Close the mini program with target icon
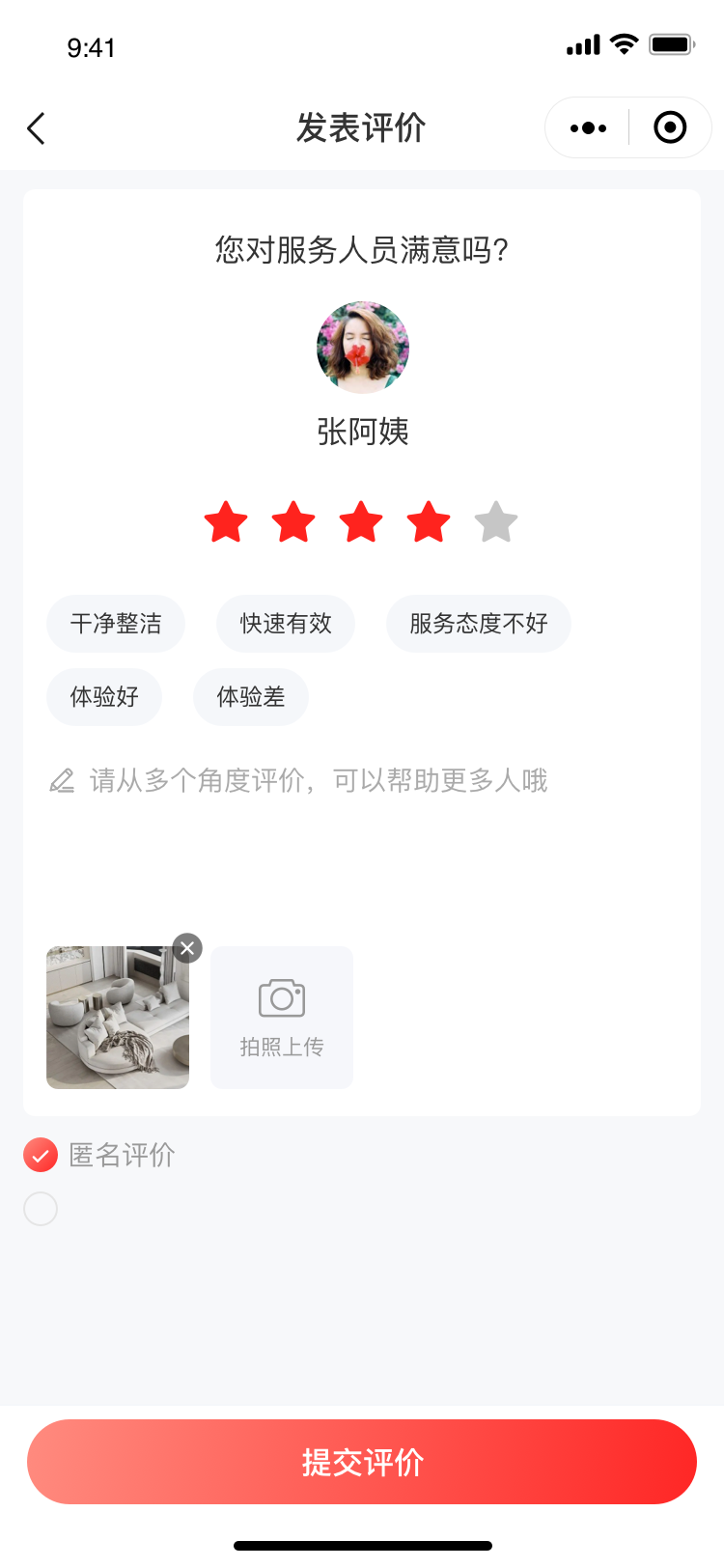The height and width of the screenshot is (1568, 724). [x=670, y=127]
